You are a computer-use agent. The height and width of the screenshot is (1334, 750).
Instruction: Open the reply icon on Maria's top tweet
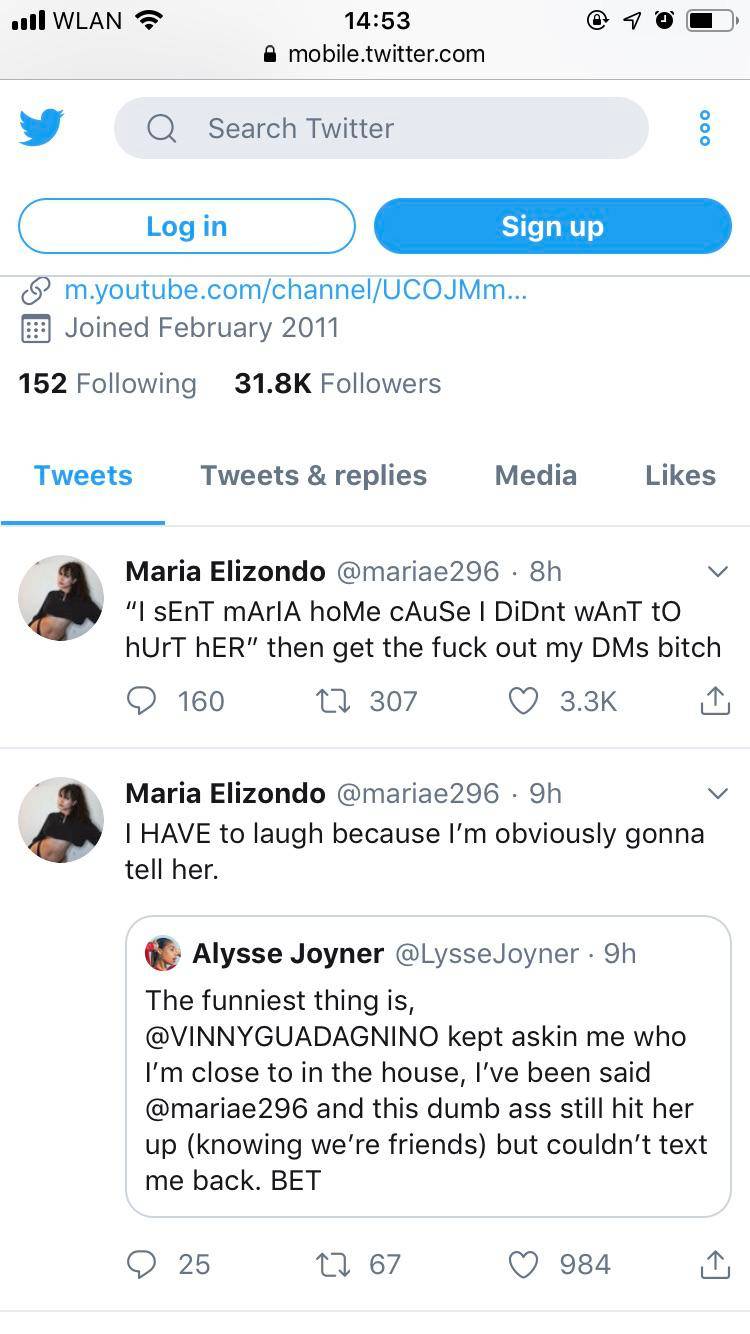pos(141,701)
